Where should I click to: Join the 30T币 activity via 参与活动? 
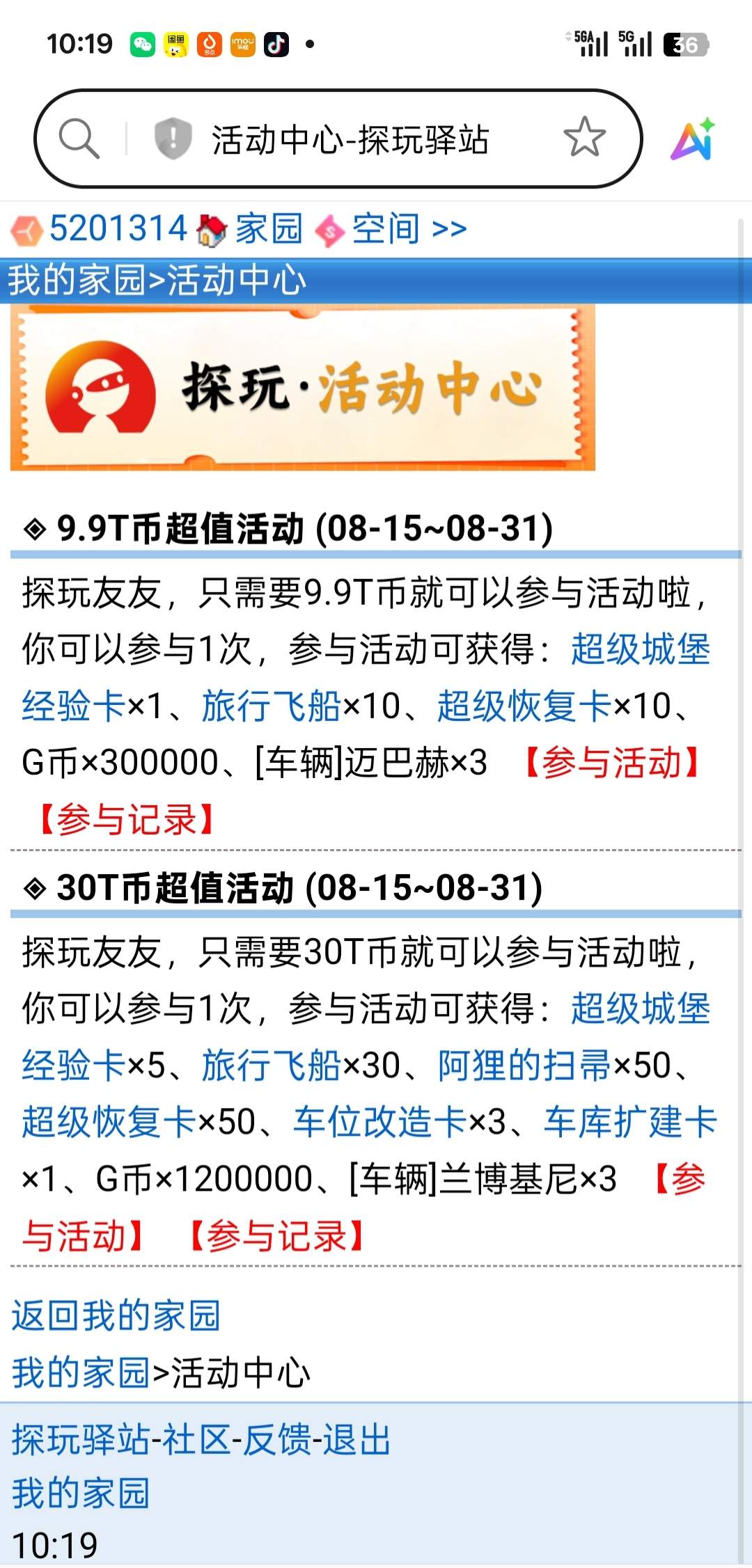click(x=84, y=1235)
